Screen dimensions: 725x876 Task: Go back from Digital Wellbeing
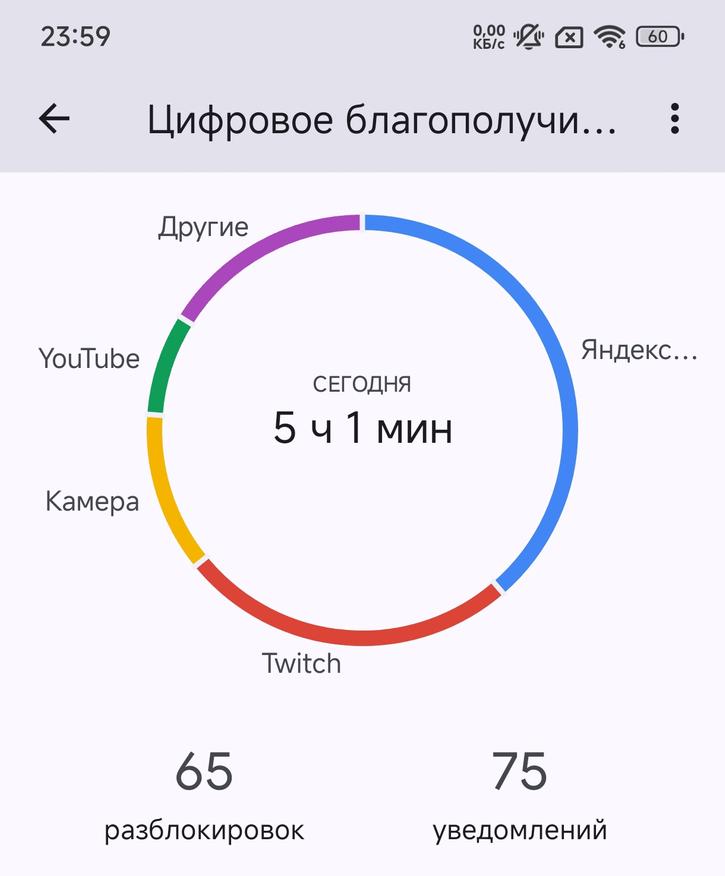[x=54, y=119]
